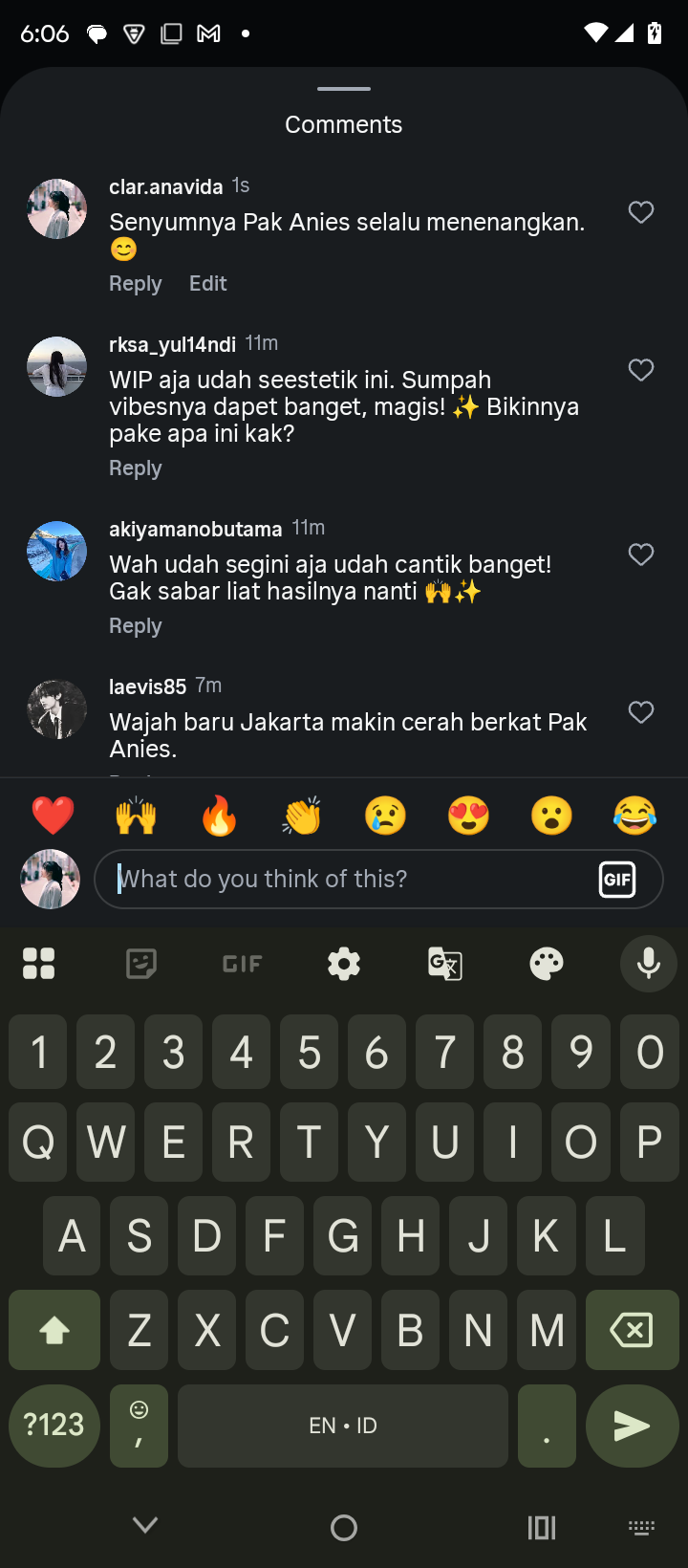Tap the keyboard send arrow key
This screenshot has height=1568, width=688.
(632, 1426)
